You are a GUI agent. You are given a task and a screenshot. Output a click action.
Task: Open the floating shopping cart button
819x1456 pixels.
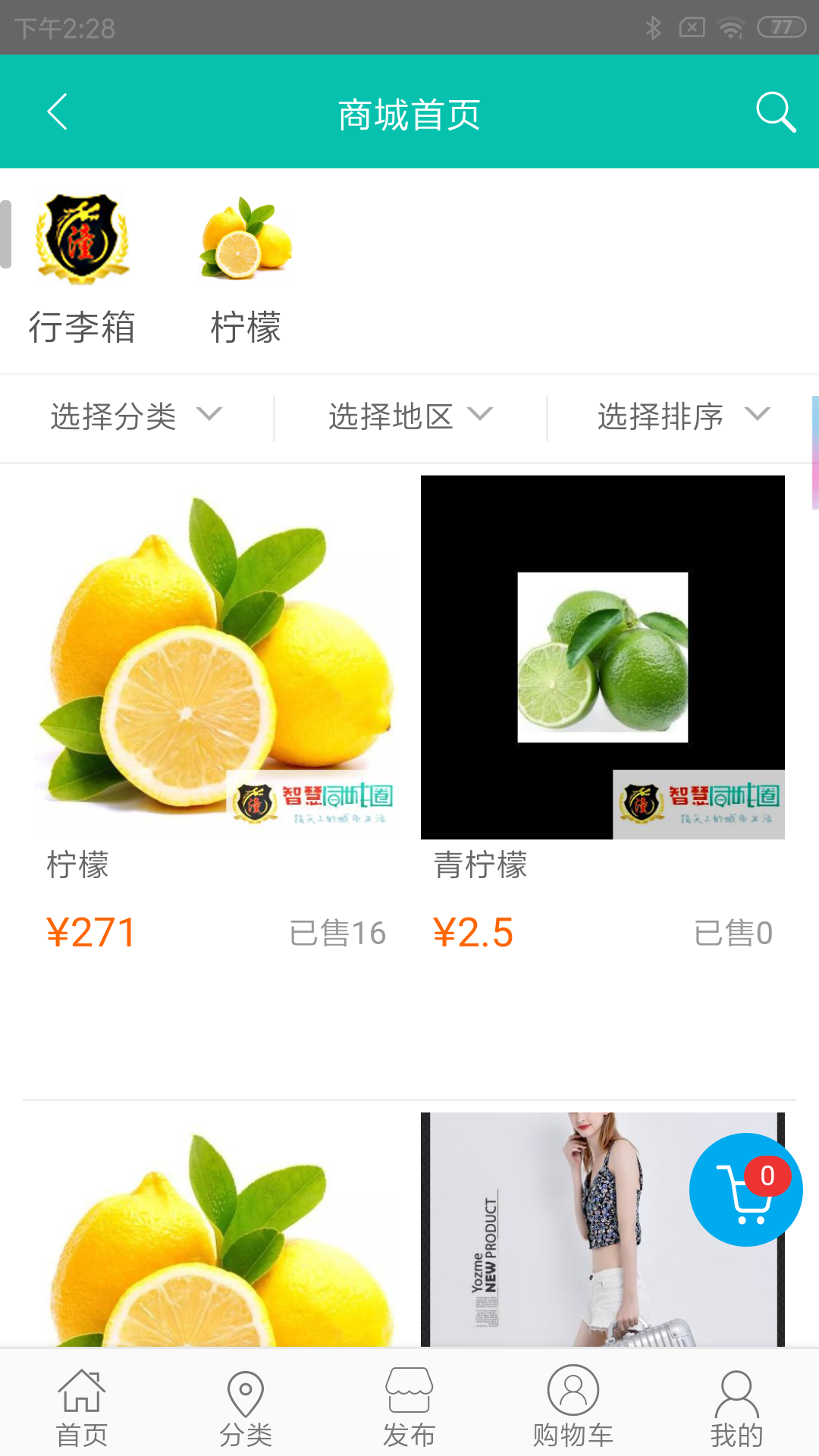[745, 1189]
